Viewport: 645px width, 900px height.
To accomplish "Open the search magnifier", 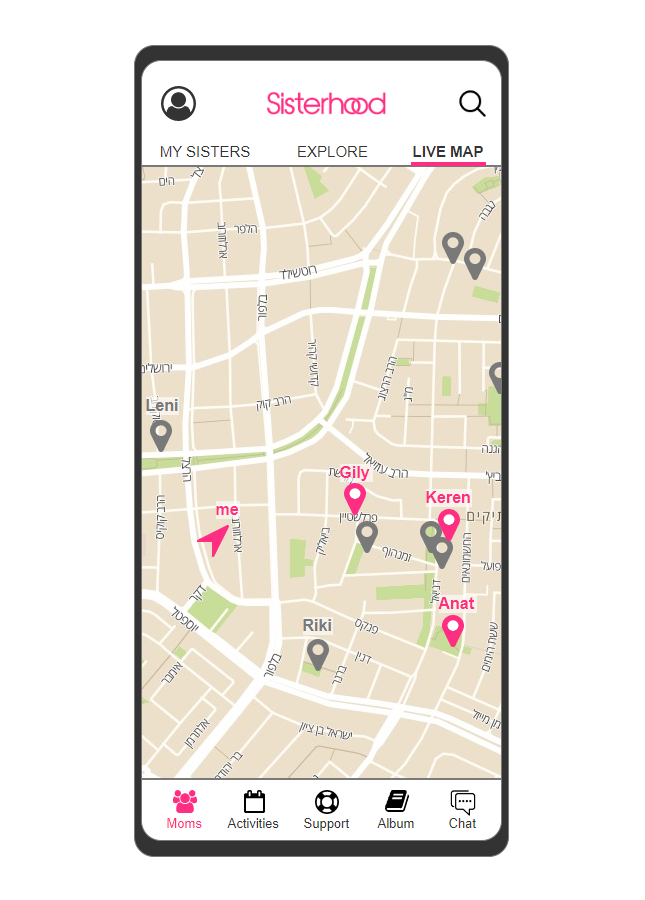I will coord(472,103).
